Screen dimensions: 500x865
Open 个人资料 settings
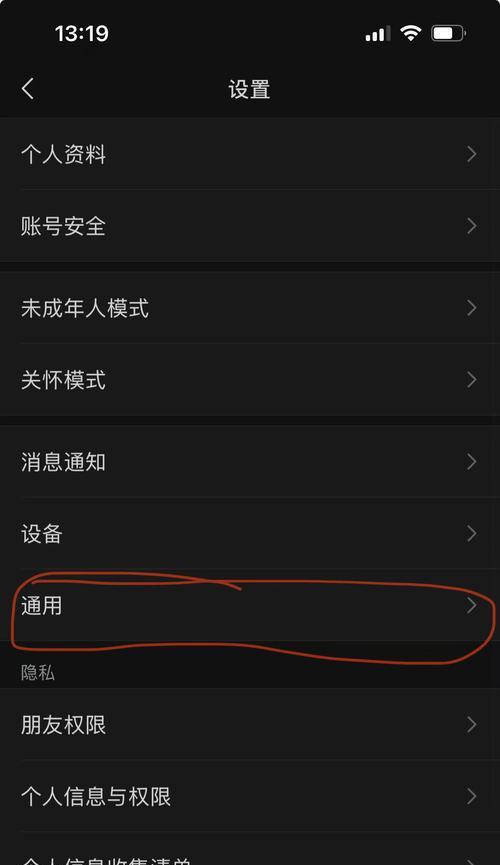click(250, 154)
